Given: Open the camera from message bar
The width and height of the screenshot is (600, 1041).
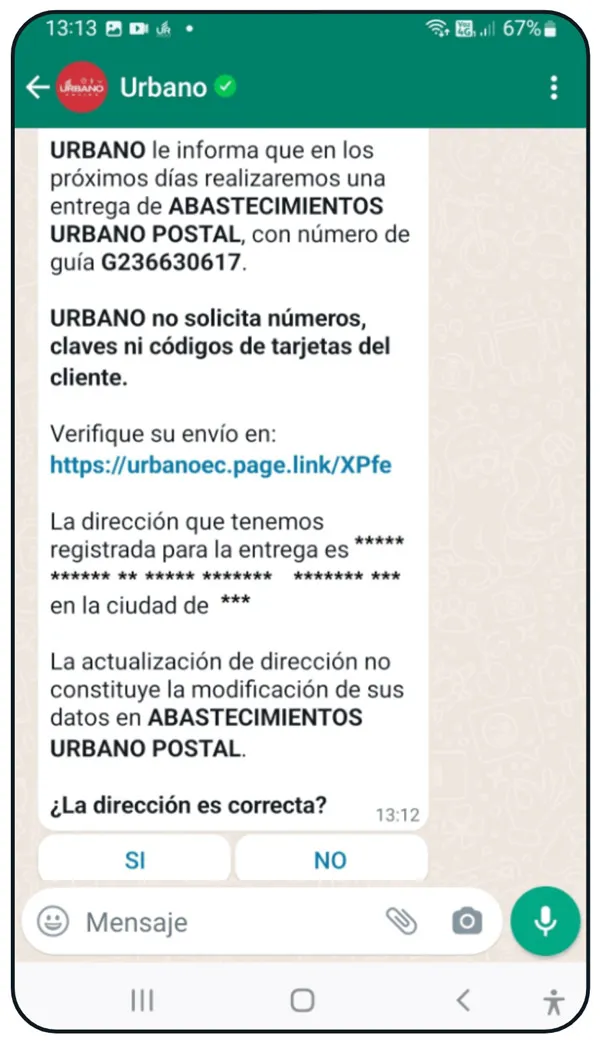Looking at the screenshot, I should coord(466,921).
